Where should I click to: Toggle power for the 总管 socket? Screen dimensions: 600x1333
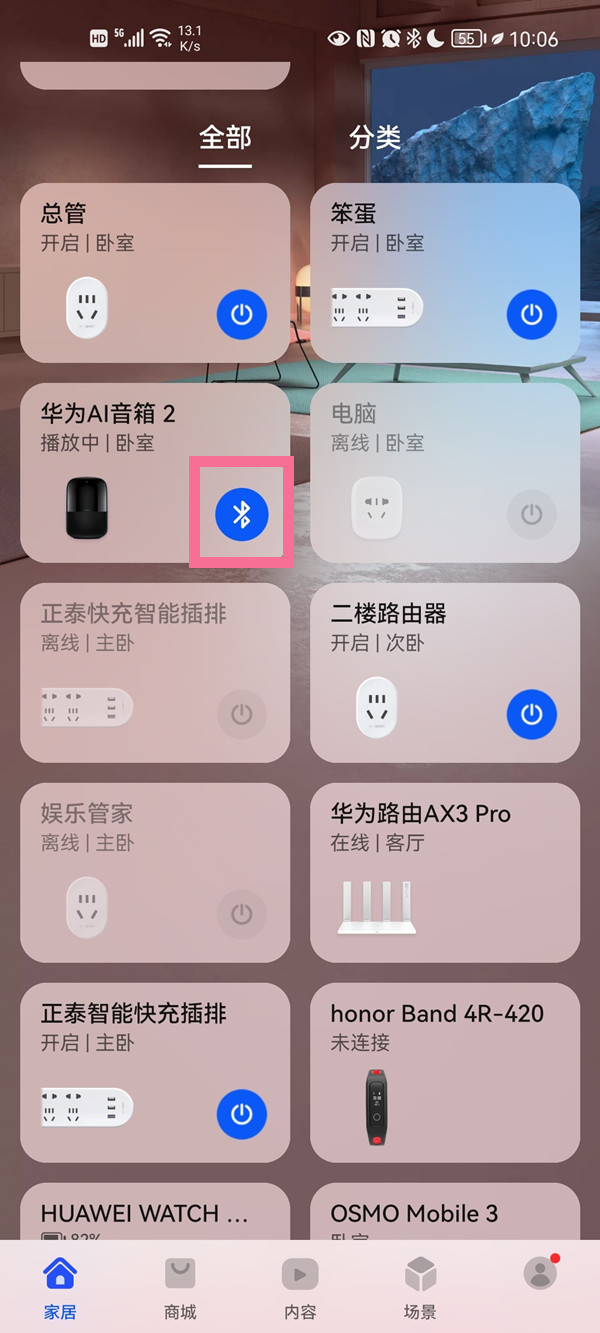(x=241, y=314)
